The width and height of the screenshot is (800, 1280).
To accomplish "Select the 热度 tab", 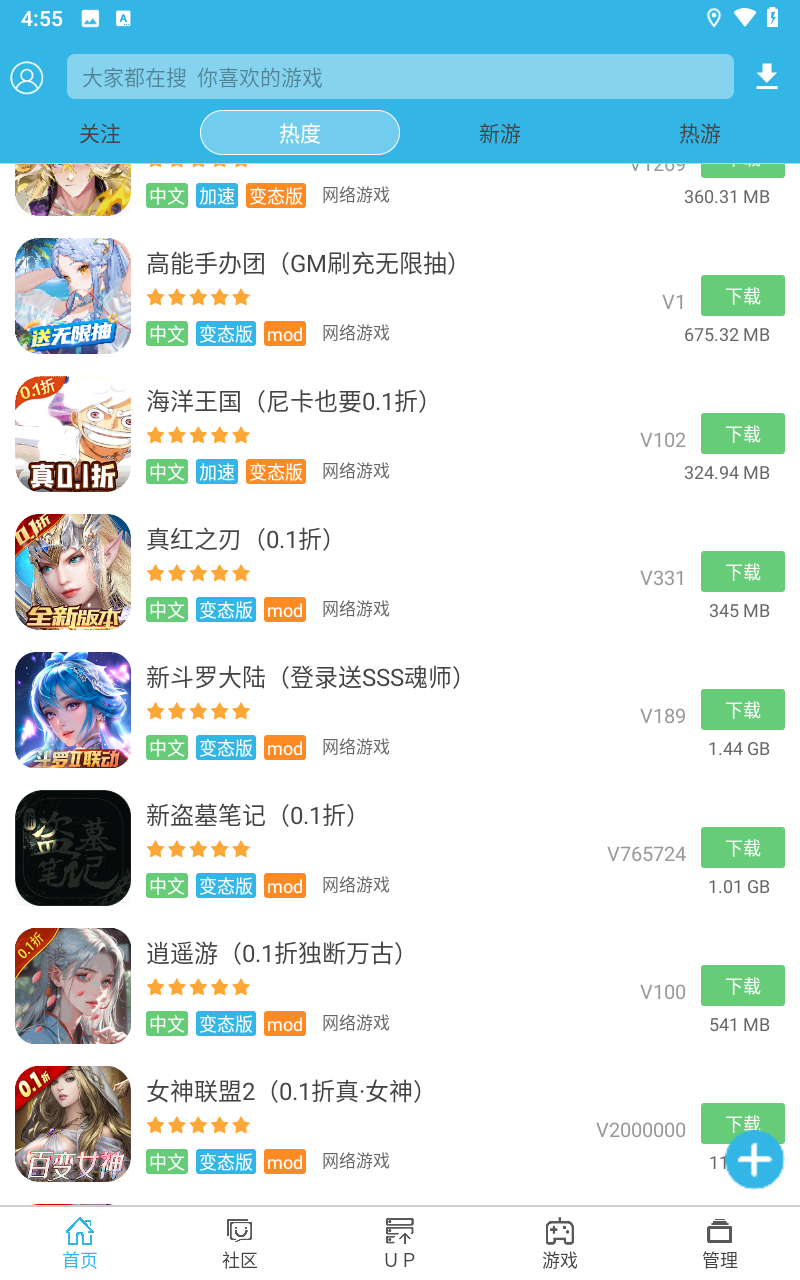I will [x=300, y=133].
